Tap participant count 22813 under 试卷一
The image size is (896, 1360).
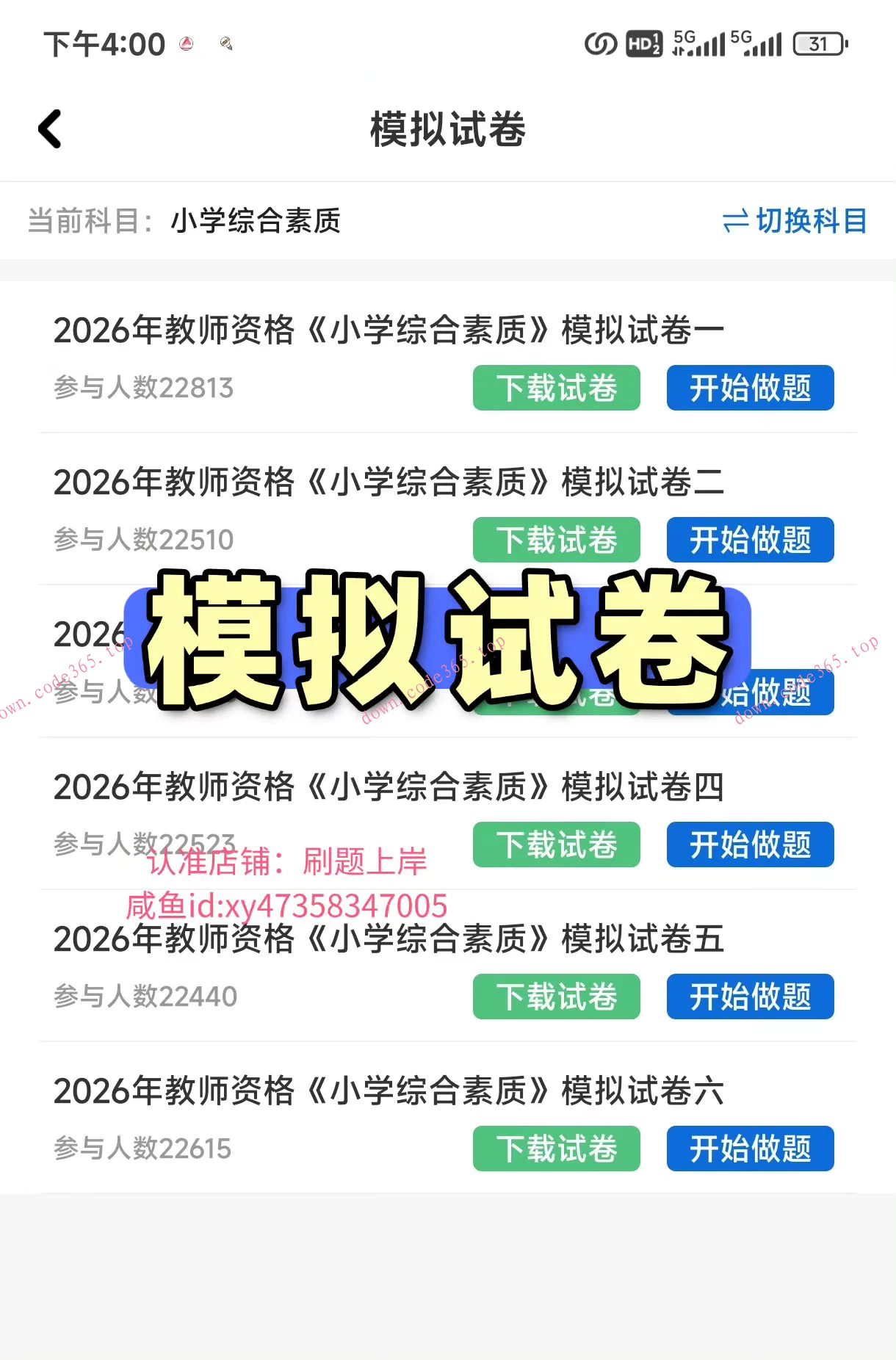tap(143, 388)
